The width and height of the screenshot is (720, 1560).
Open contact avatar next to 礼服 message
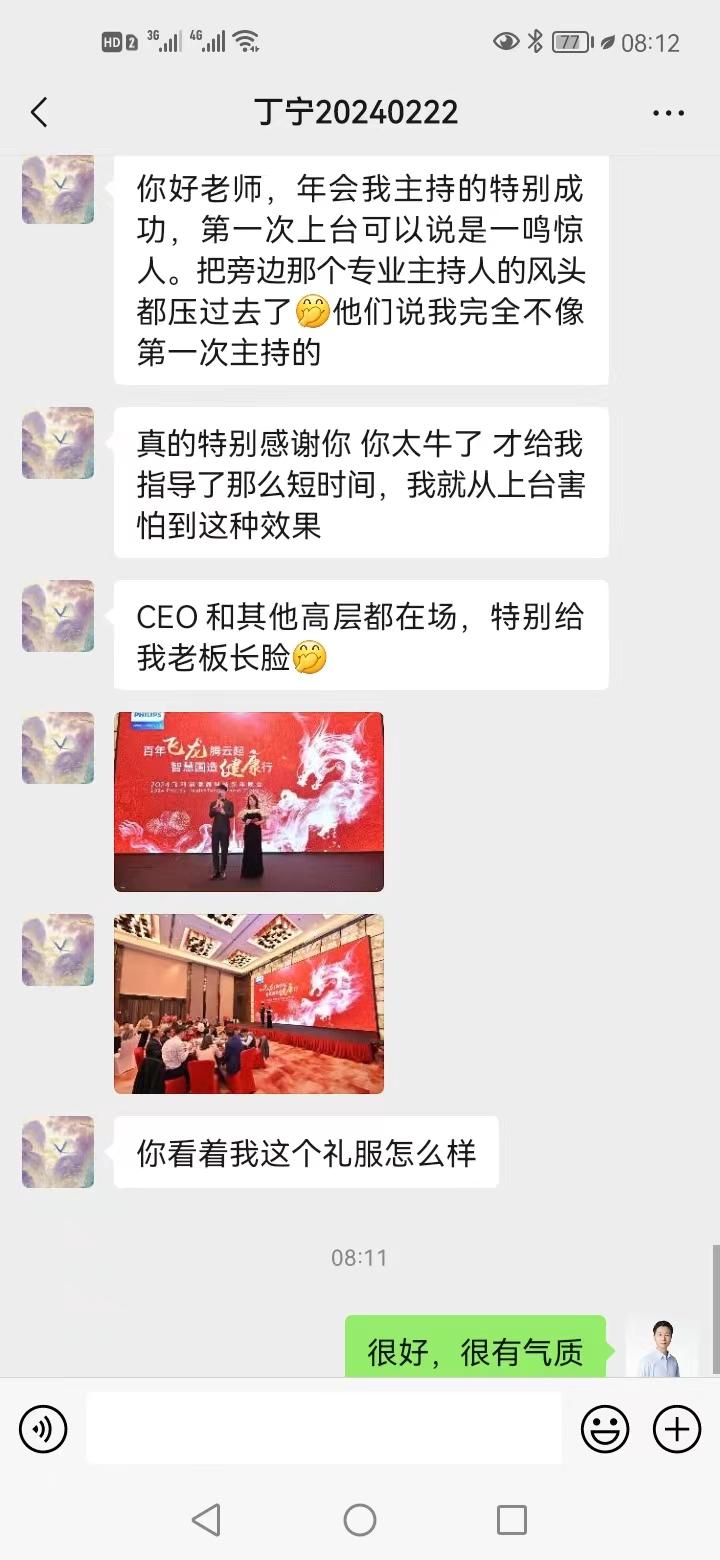[58, 1152]
